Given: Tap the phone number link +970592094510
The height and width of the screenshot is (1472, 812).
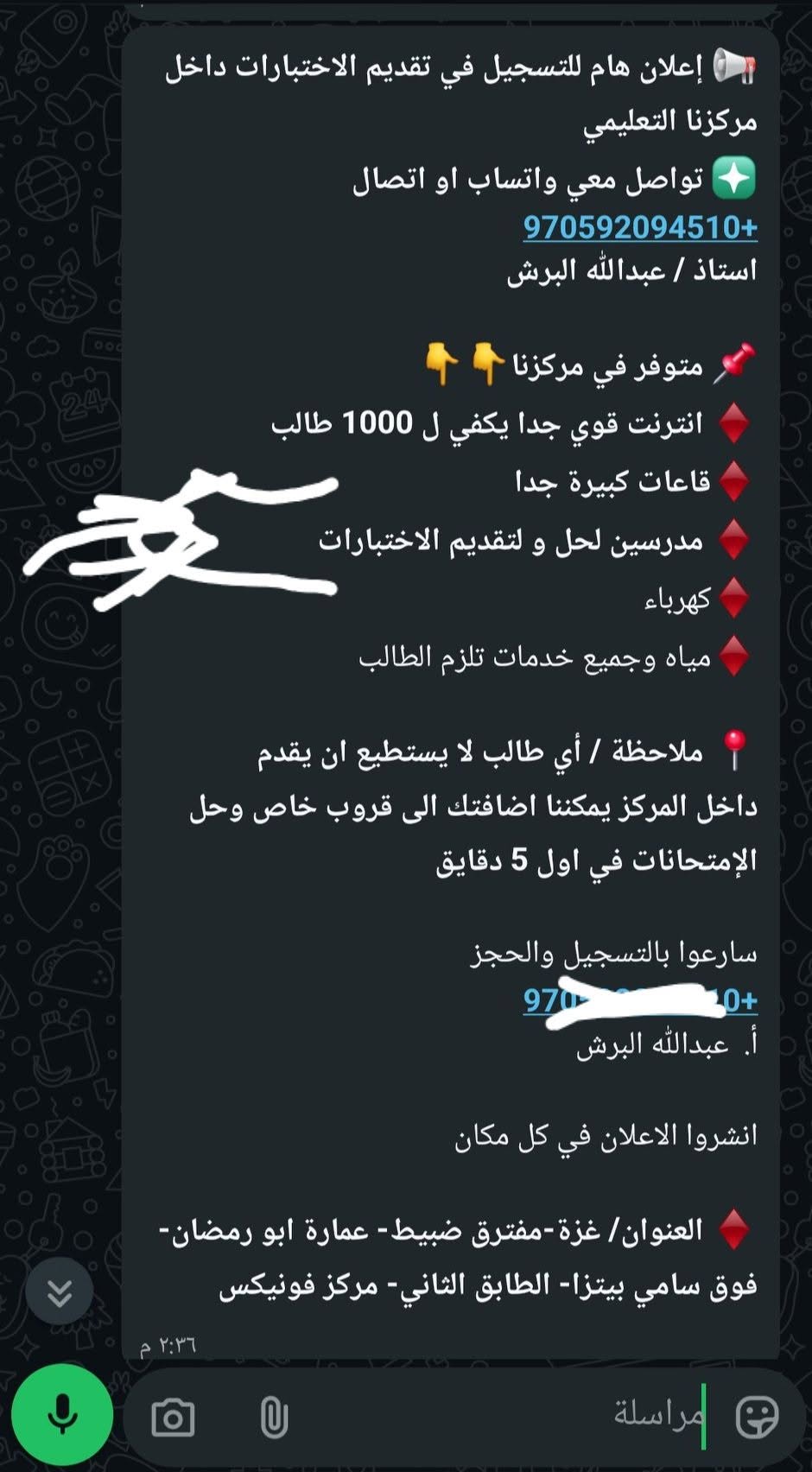Looking at the screenshot, I should point(640,227).
